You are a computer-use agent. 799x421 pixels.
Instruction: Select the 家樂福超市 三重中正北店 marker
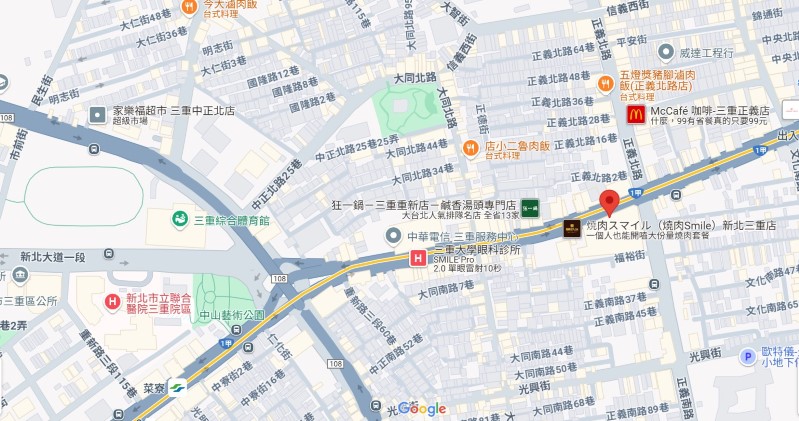click(97, 115)
